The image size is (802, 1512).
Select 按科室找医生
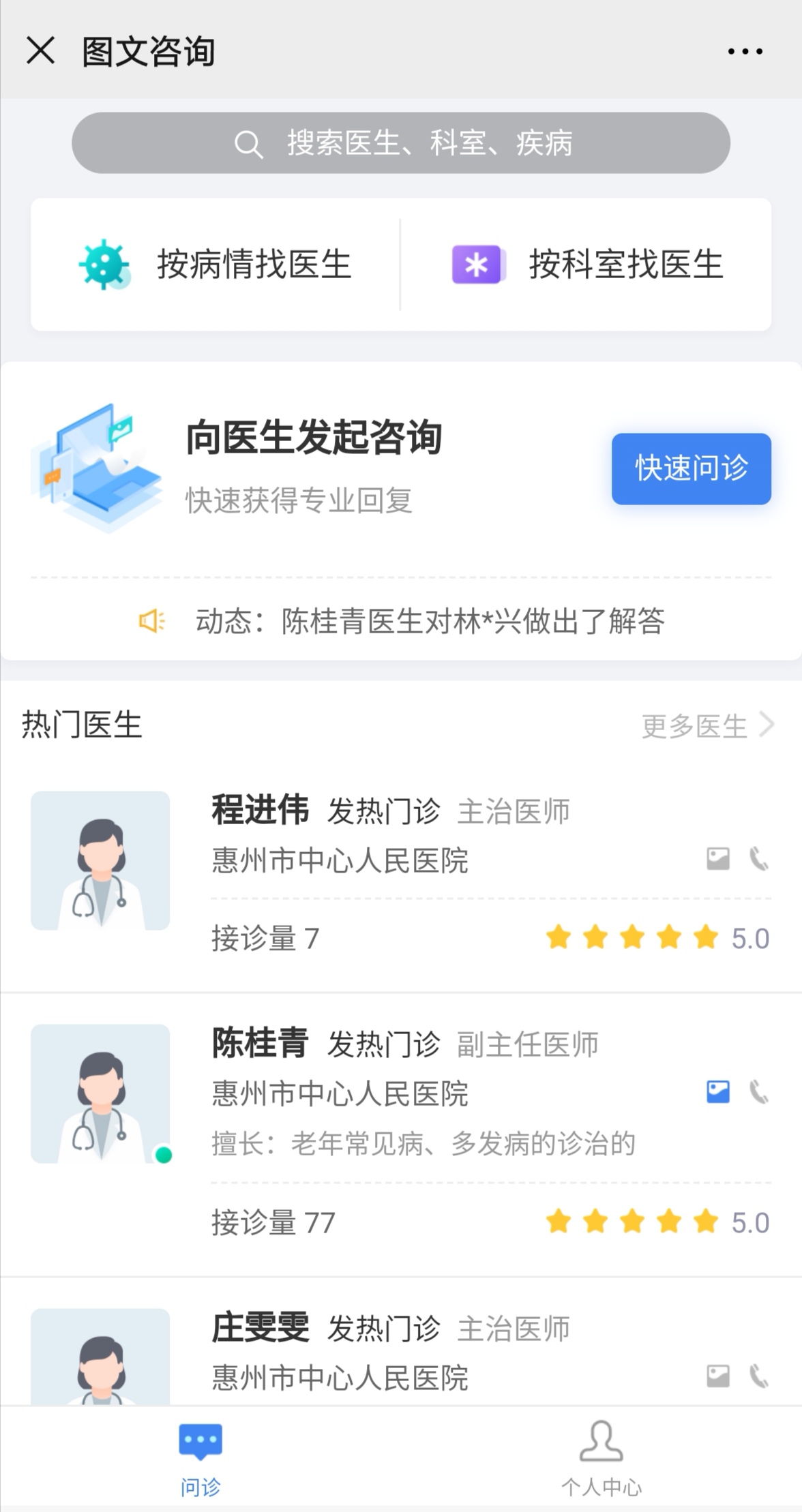[x=586, y=264]
